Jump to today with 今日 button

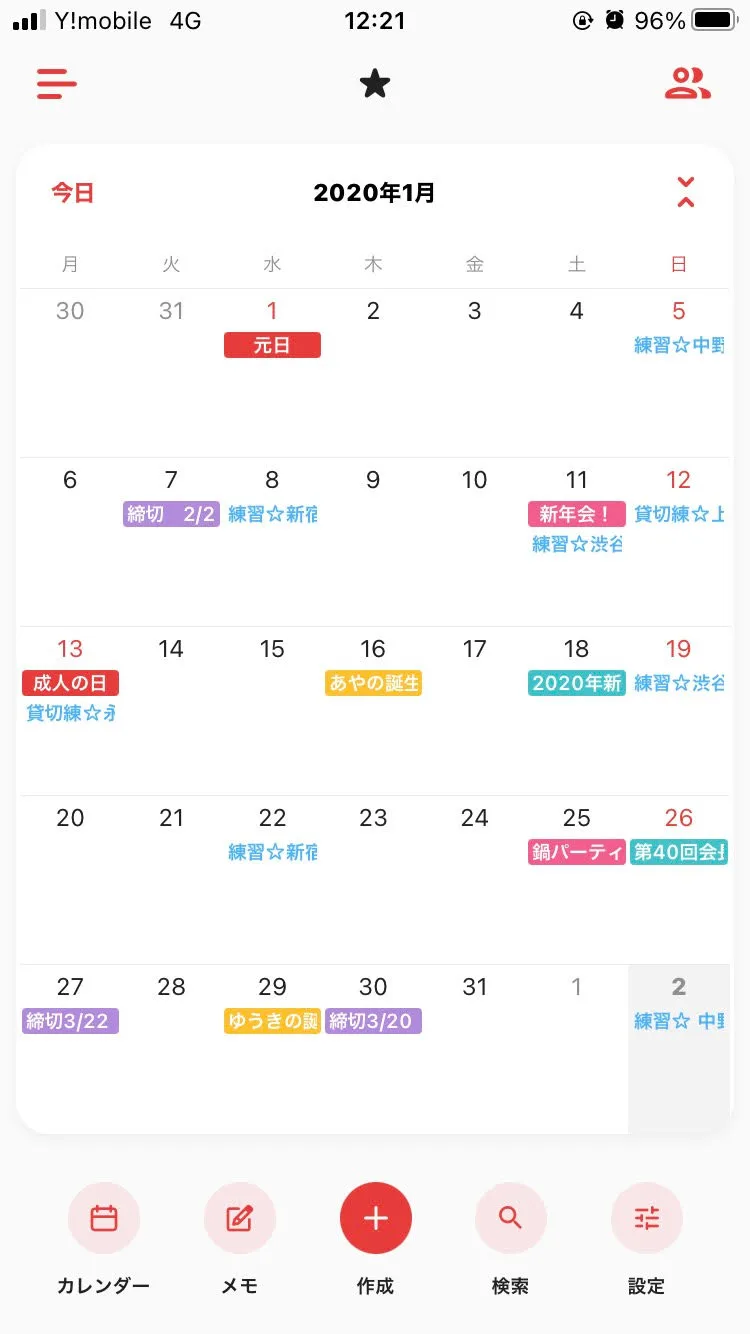[x=73, y=193]
